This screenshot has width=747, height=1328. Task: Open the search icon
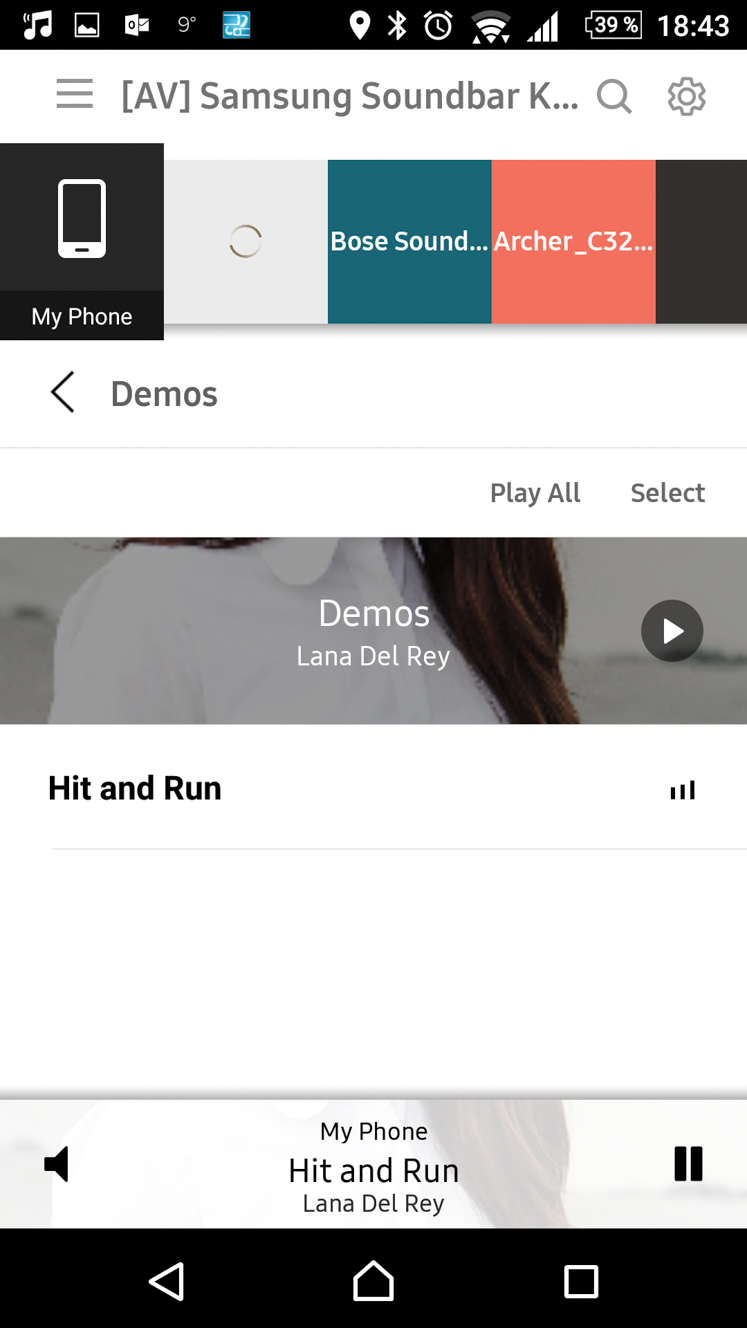pos(614,97)
